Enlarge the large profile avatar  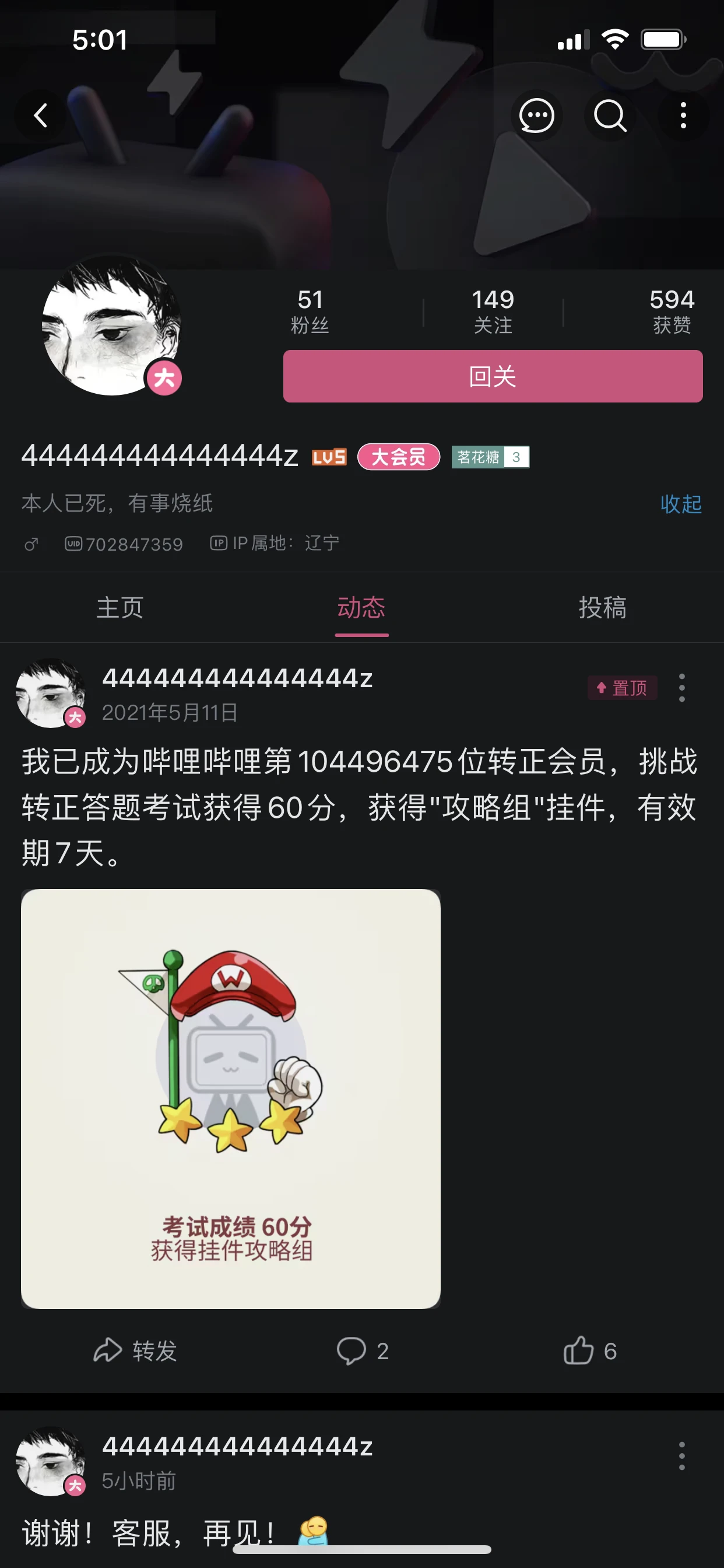pos(111,325)
